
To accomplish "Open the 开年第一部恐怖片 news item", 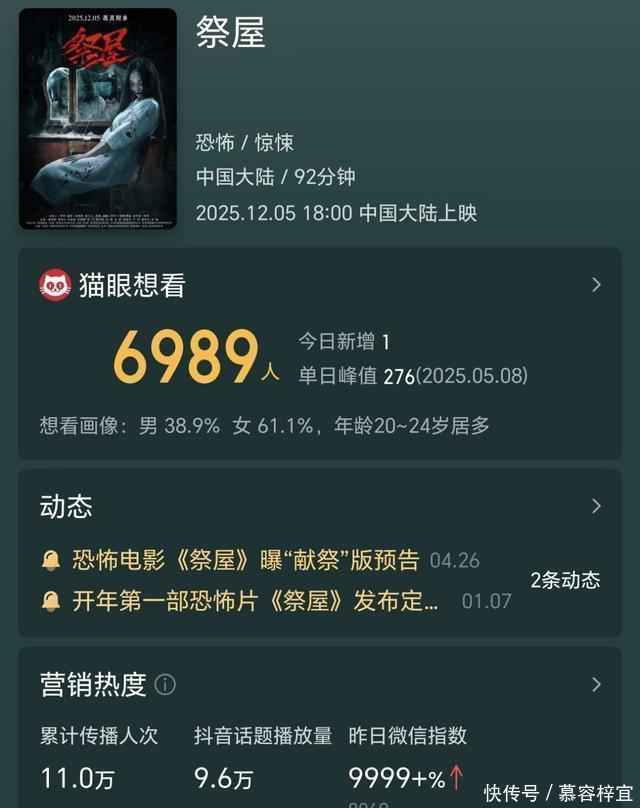I will tap(256, 601).
